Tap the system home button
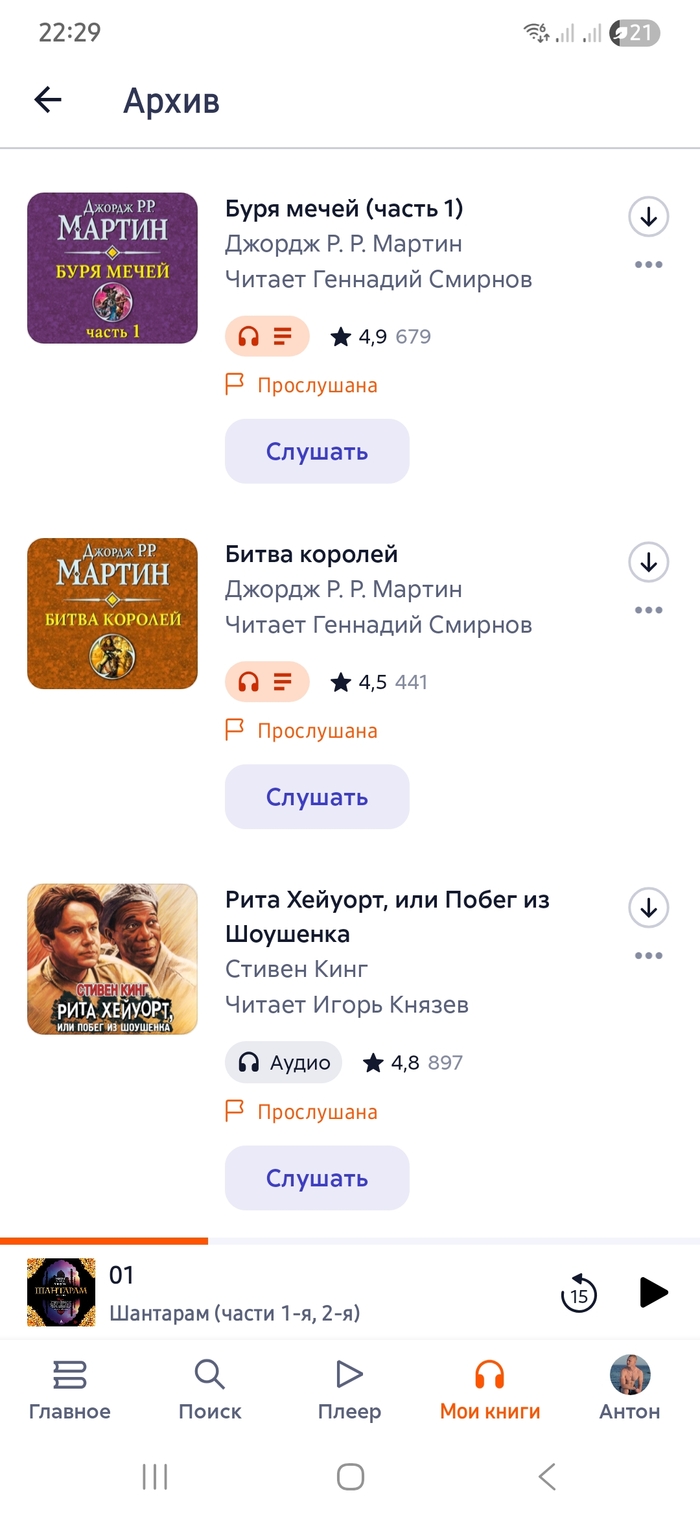Viewport: 700px width, 1517px height. click(x=350, y=1477)
